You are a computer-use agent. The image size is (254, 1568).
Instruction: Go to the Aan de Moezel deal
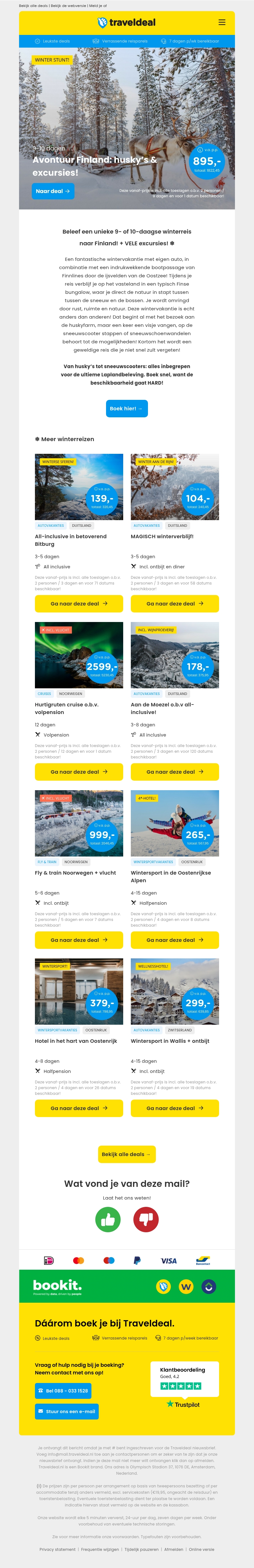pyautogui.click(x=175, y=772)
